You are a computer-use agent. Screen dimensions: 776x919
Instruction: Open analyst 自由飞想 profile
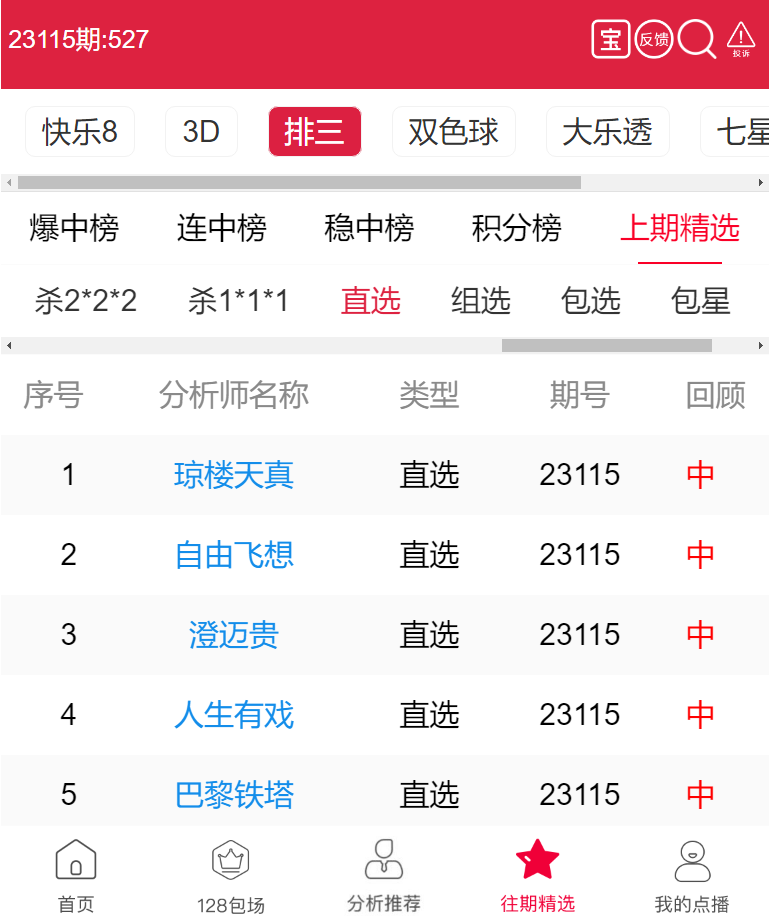(234, 555)
